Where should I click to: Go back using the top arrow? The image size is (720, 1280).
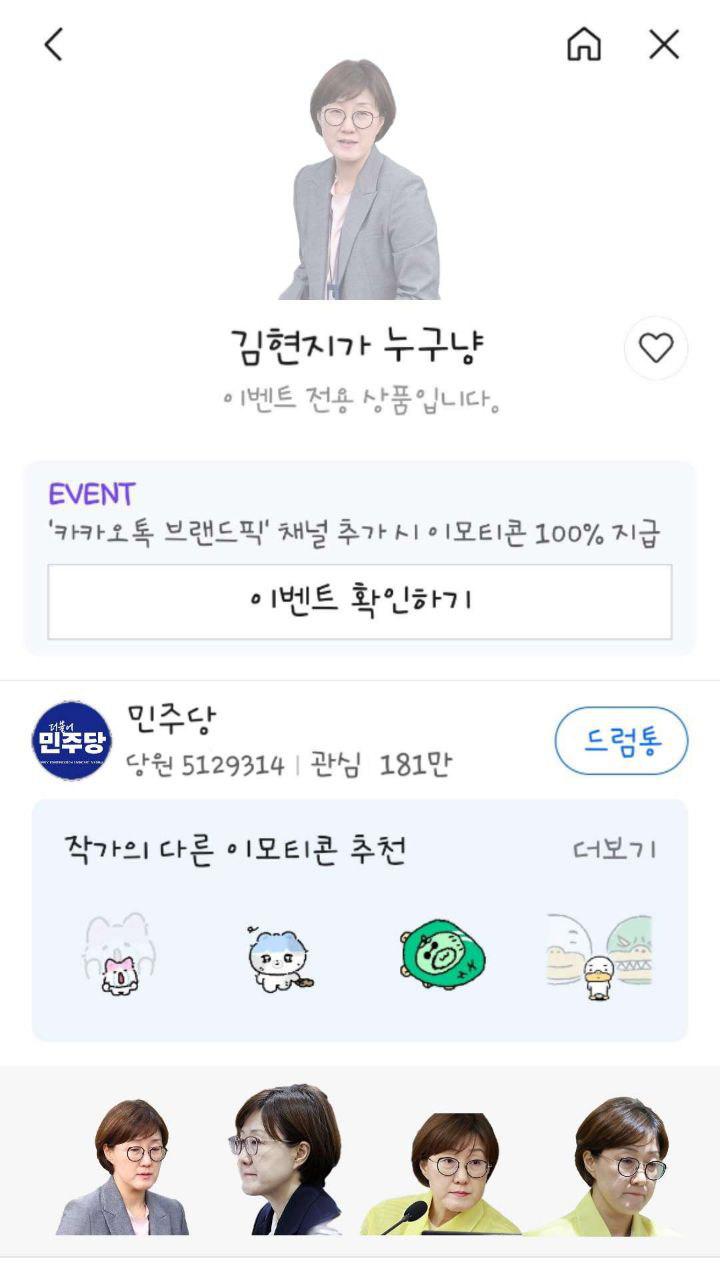pos(53,44)
